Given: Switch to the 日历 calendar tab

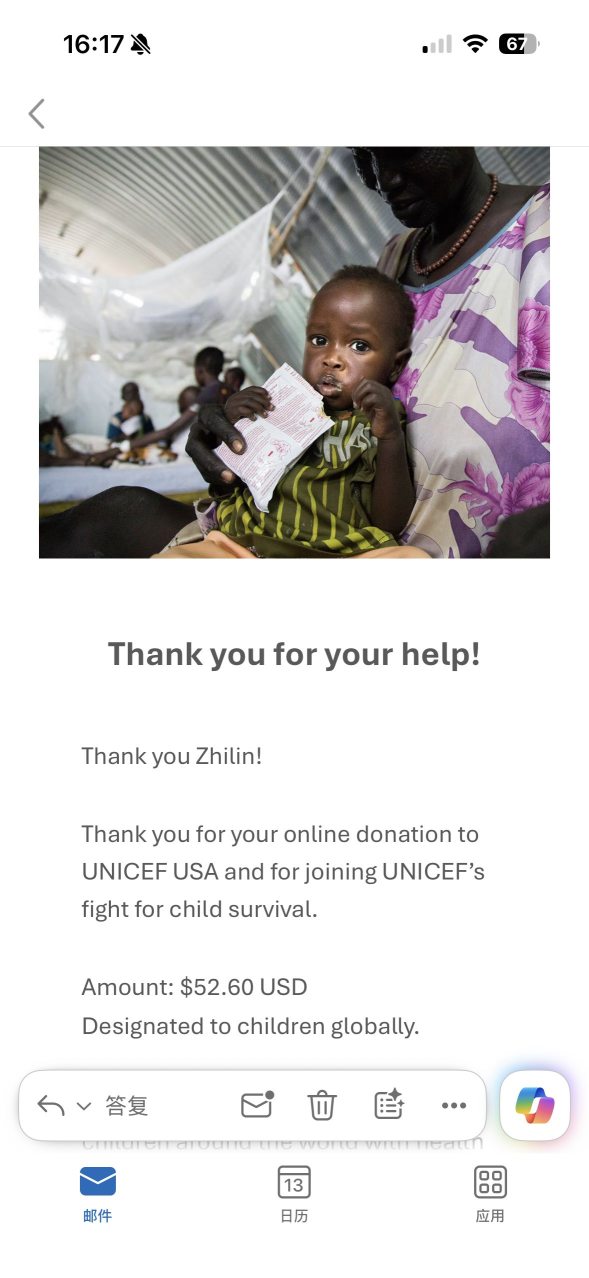Looking at the screenshot, I should pos(294,1194).
